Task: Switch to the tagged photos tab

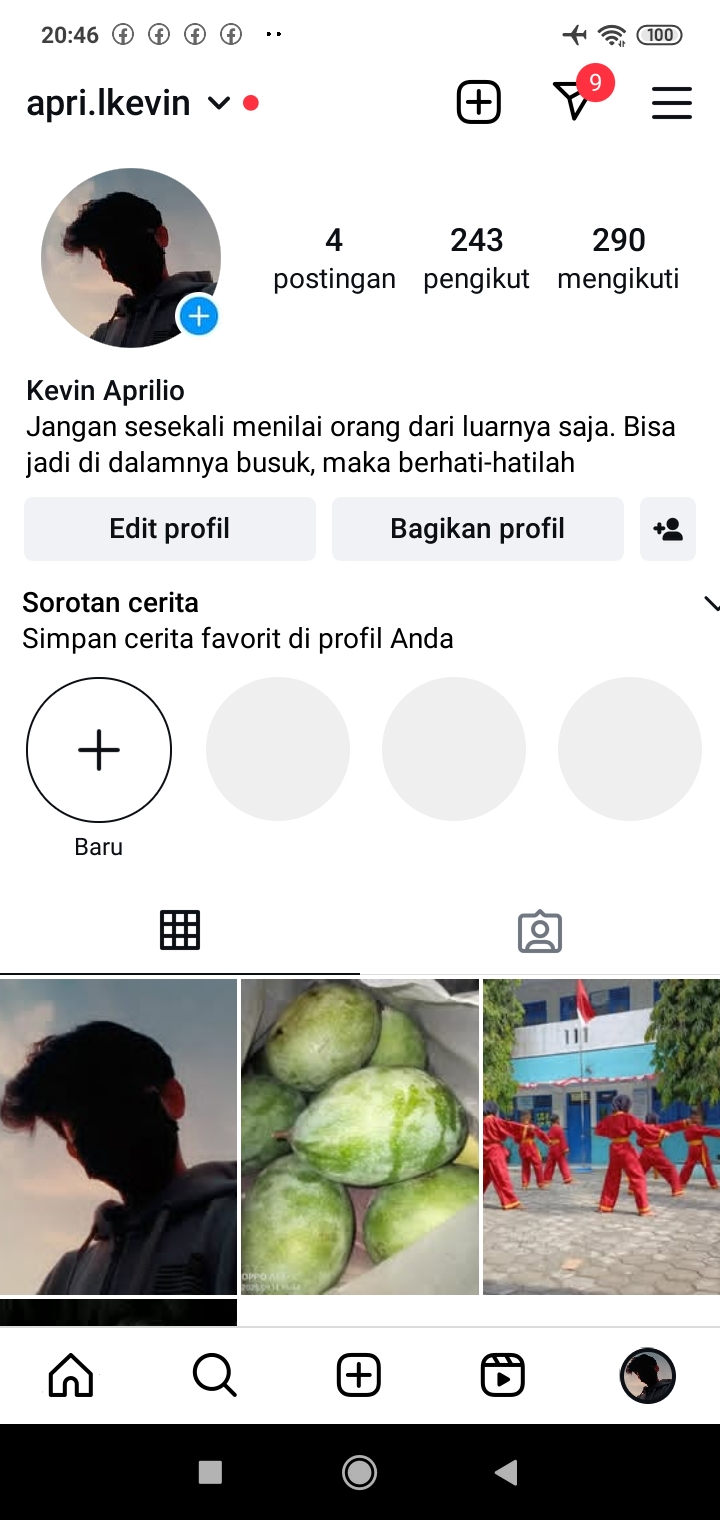Action: pos(539,931)
